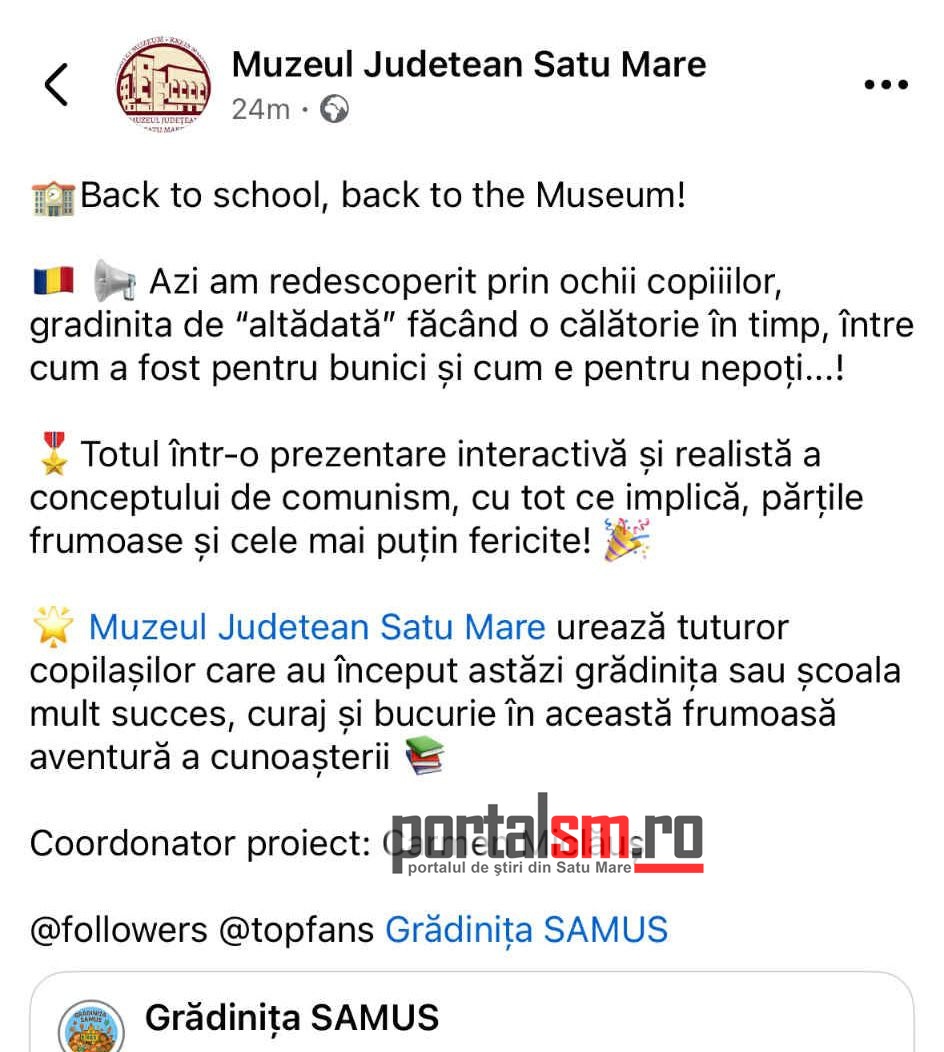Open Muzeul Judetean Satu Mare profile picture
Screen dimensions: 944x1052
click(163, 85)
